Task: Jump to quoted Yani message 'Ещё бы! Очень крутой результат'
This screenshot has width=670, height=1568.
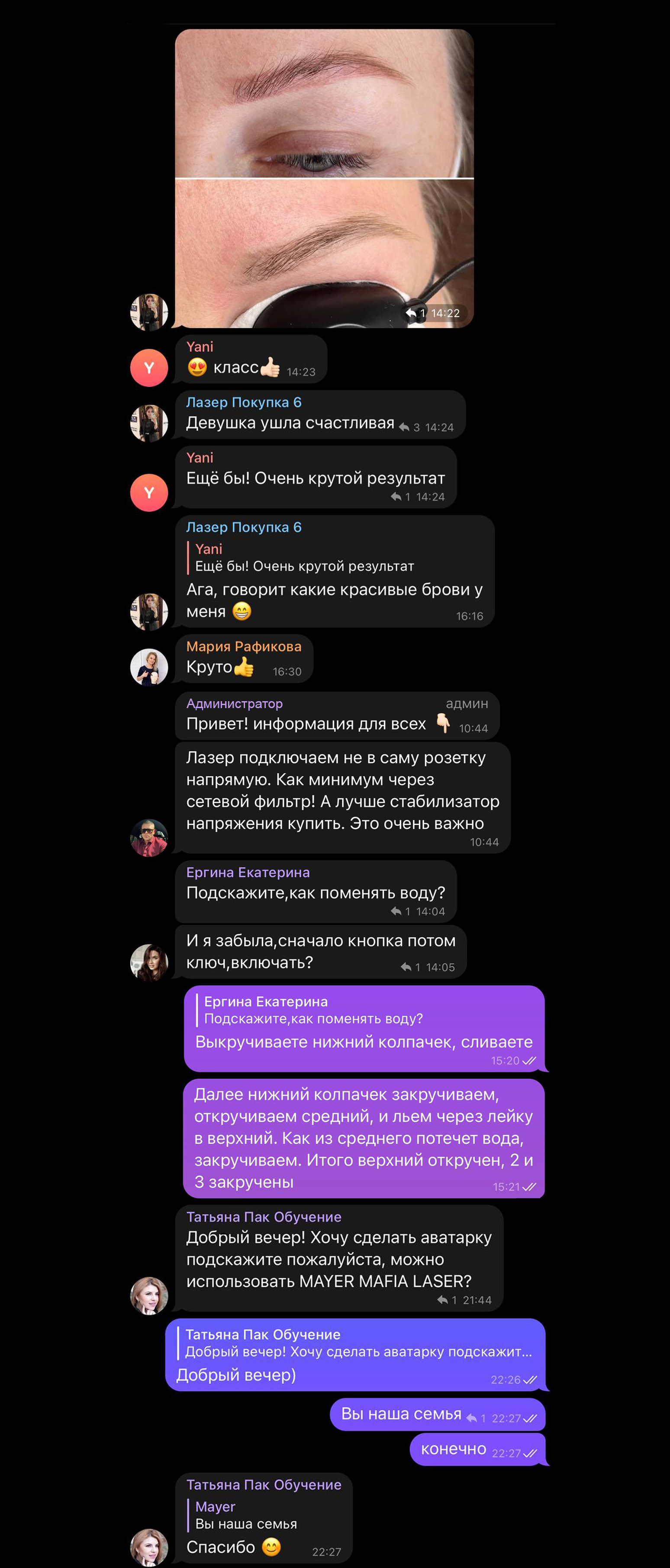Action: tap(304, 558)
